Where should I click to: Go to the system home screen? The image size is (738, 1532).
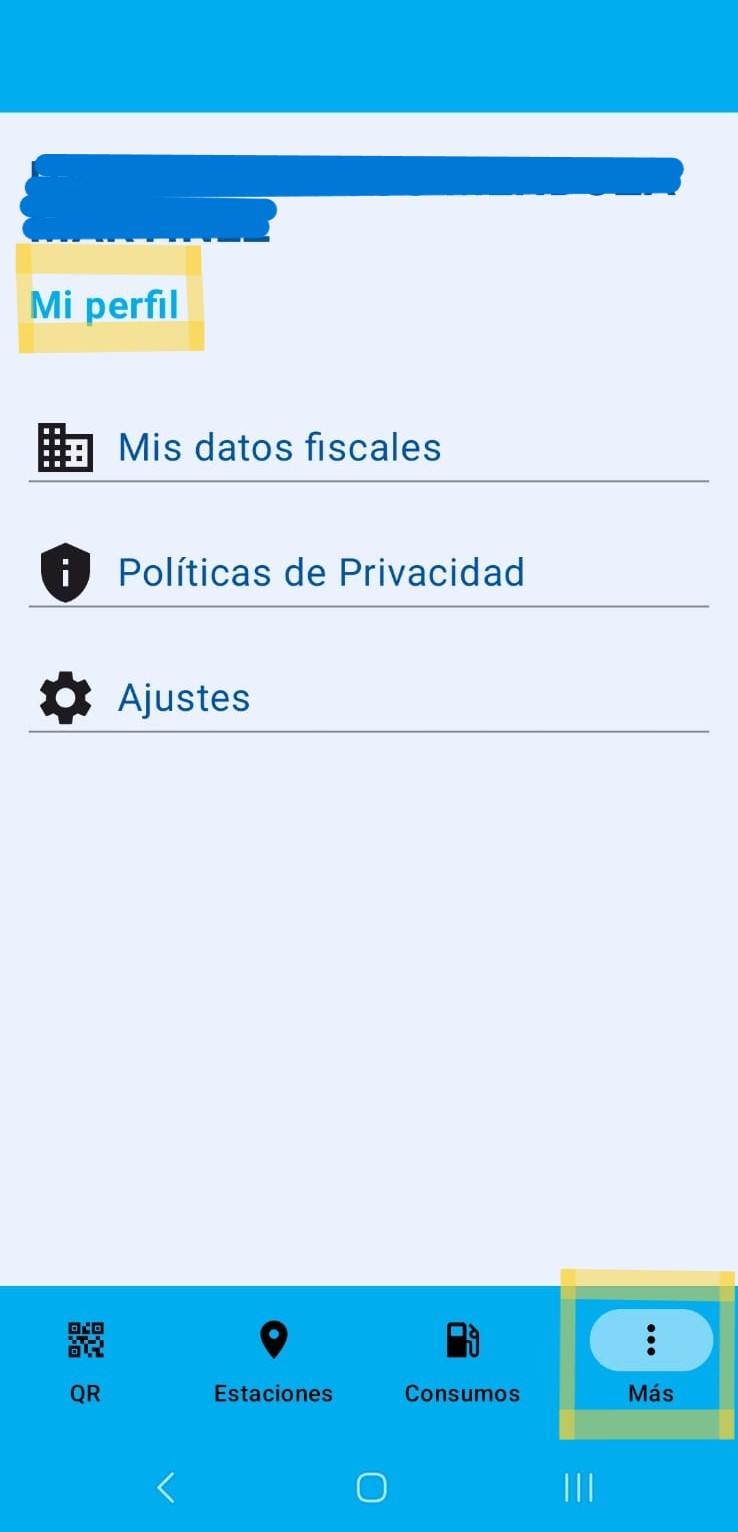tap(371, 1487)
